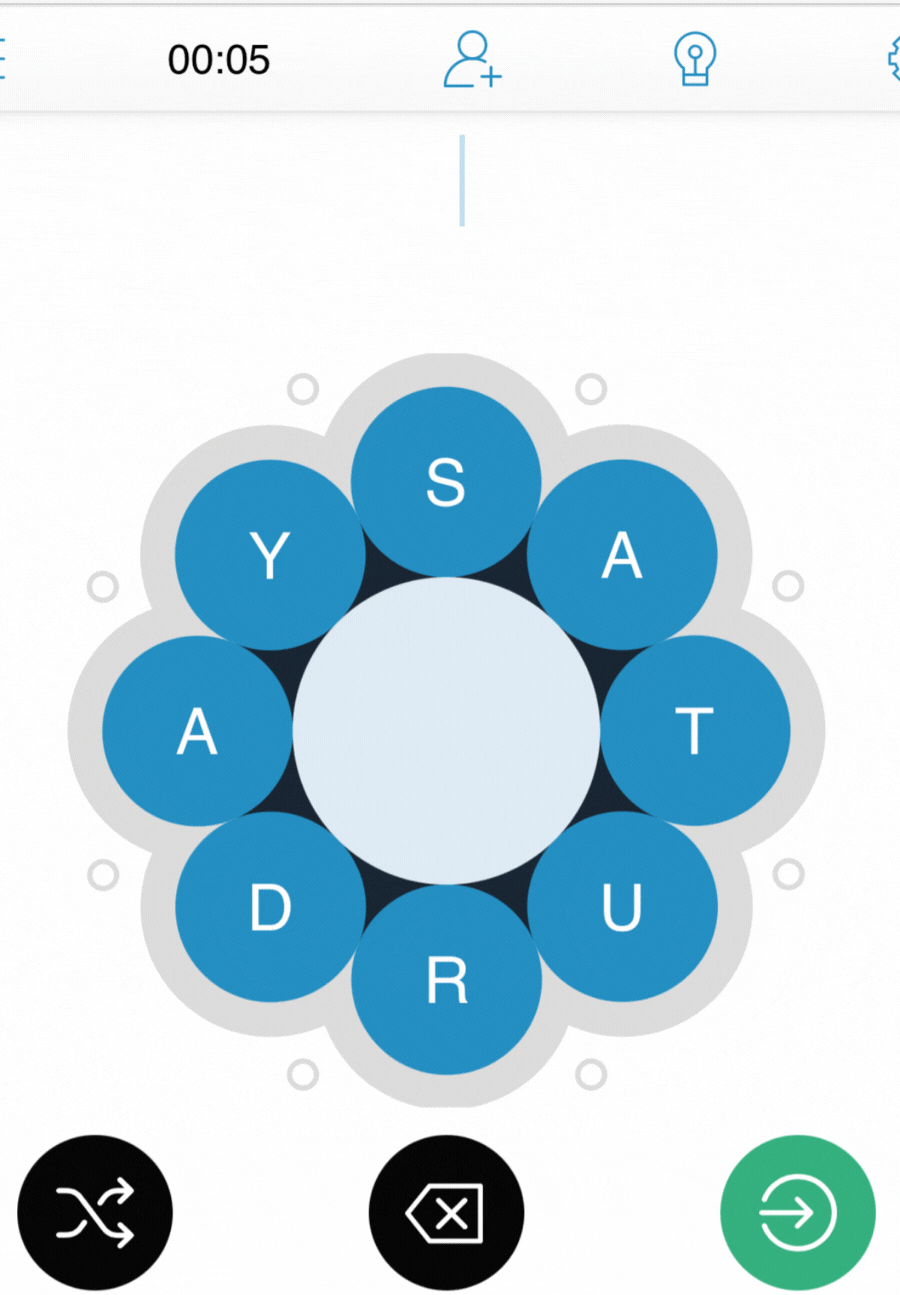
Task: Tap the letter R tile
Action: pos(446,980)
